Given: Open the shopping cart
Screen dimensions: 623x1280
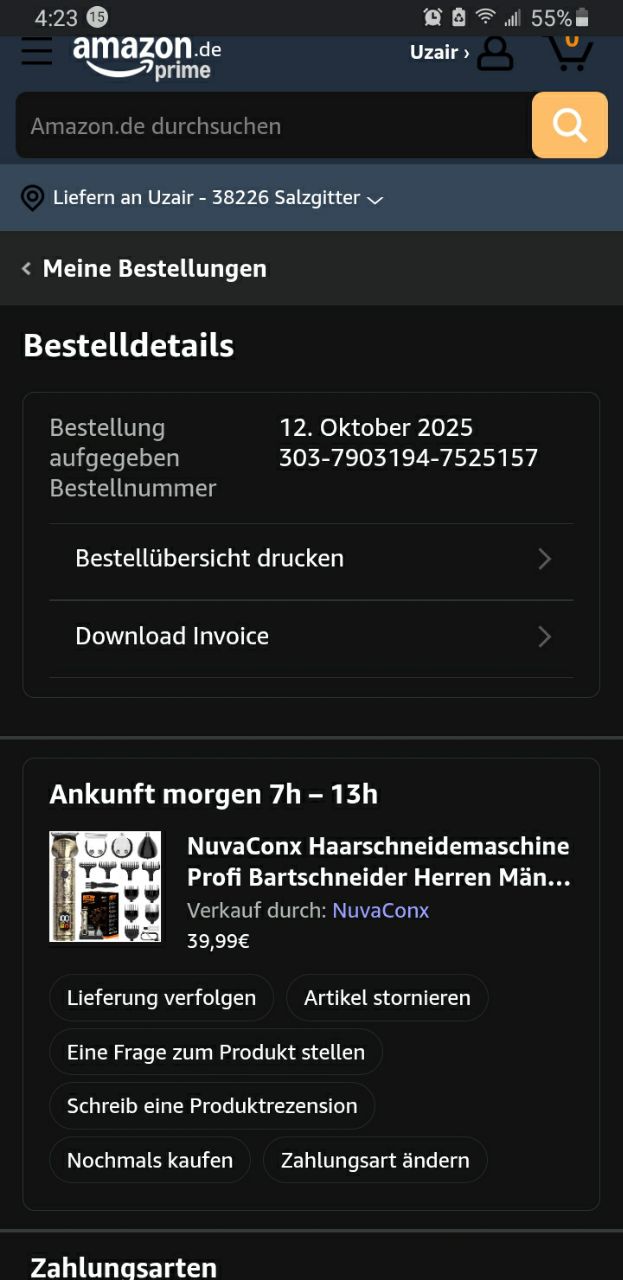Looking at the screenshot, I should (570, 52).
